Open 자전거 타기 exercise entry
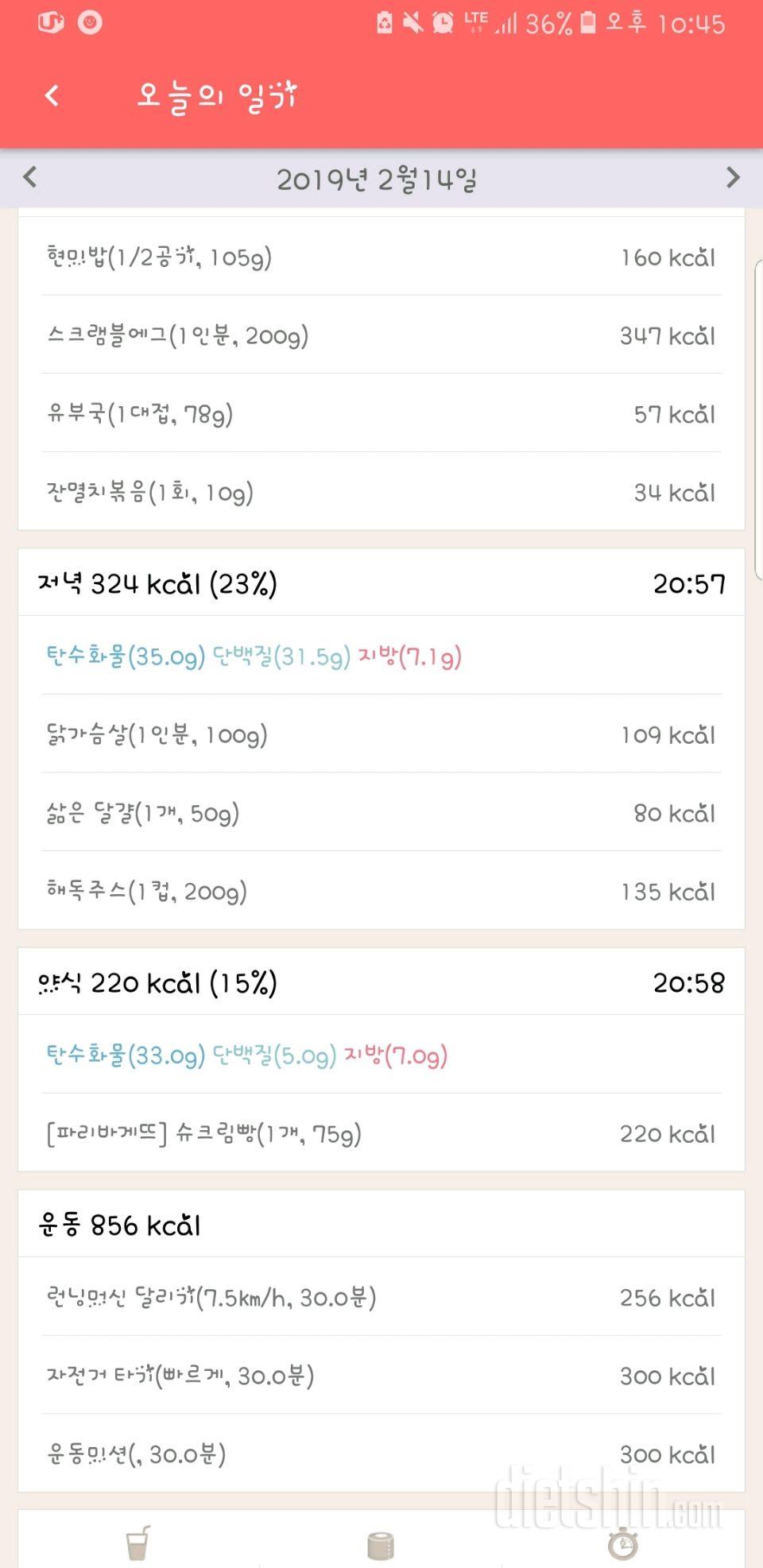 (x=381, y=1375)
